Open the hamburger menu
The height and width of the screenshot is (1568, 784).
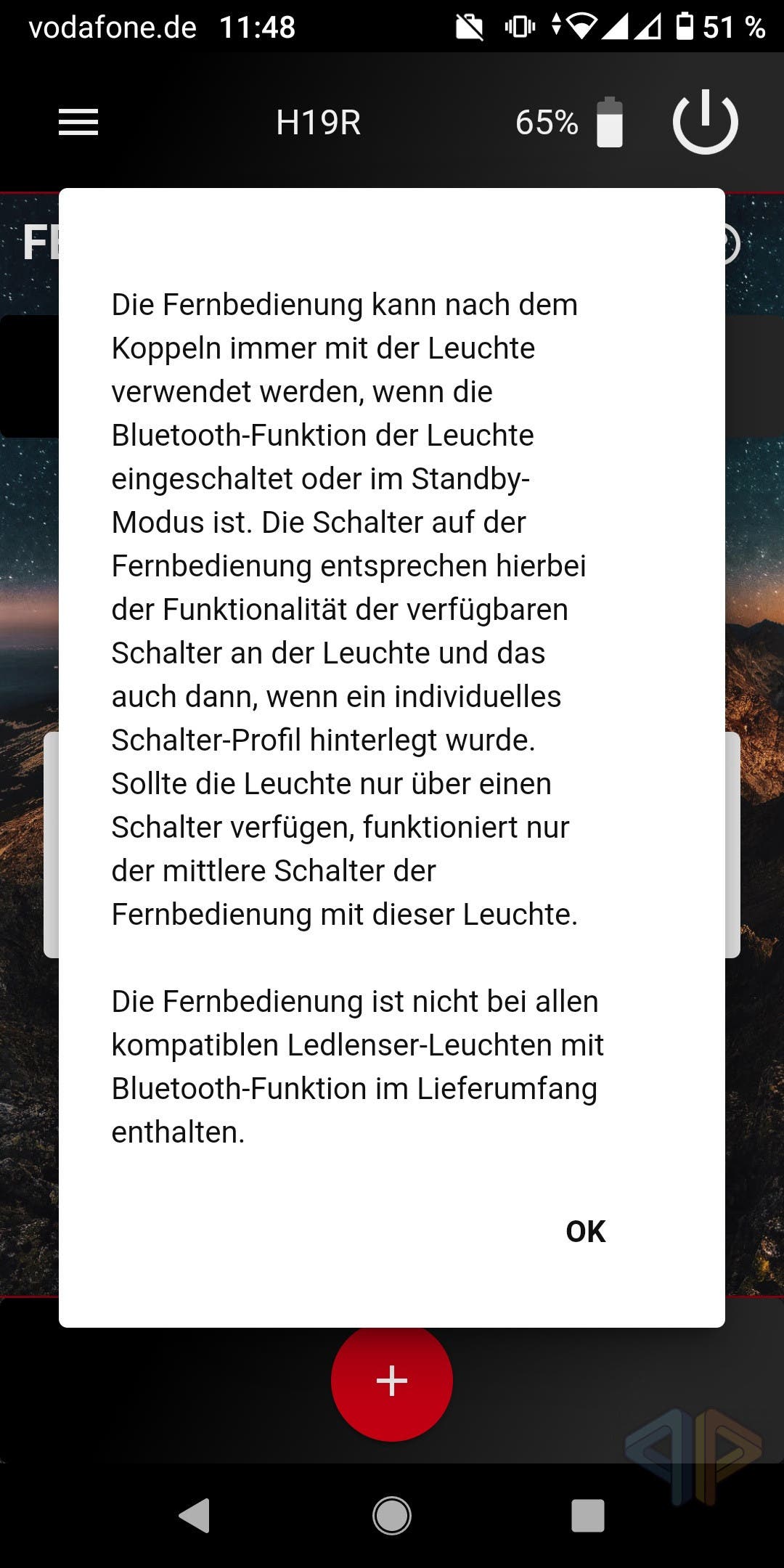coord(78,122)
